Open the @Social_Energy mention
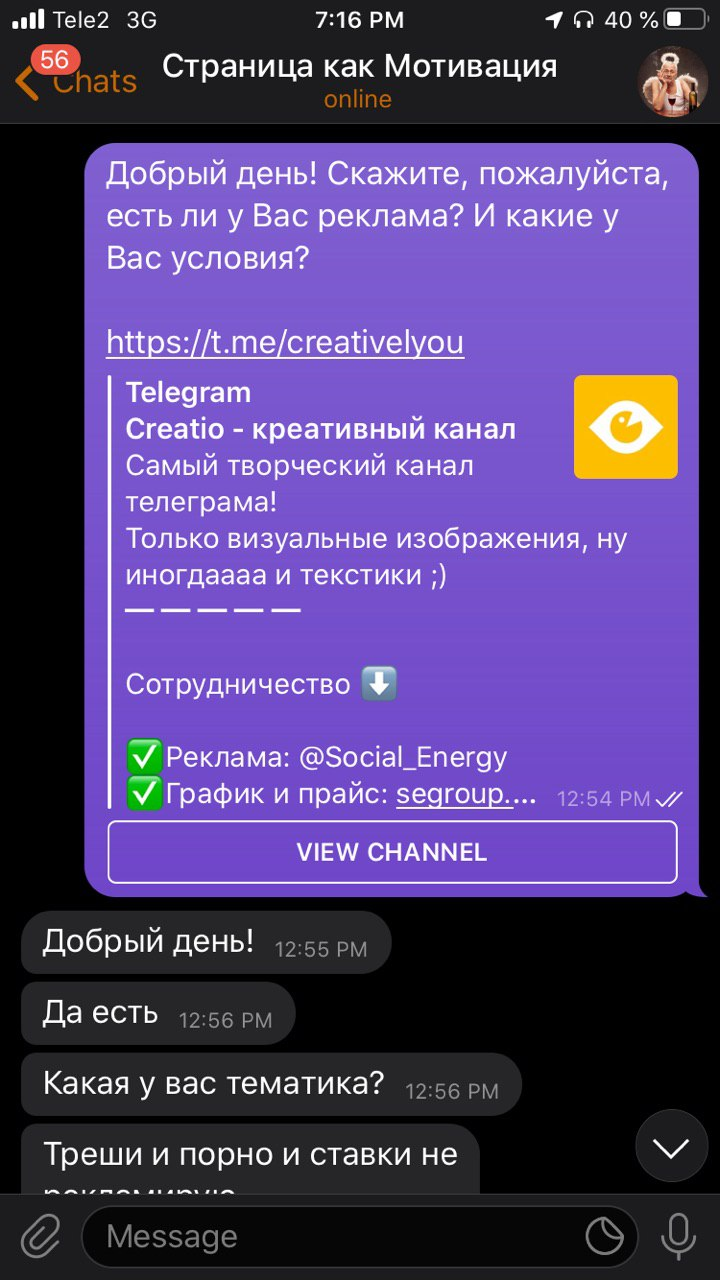 coord(402,757)
